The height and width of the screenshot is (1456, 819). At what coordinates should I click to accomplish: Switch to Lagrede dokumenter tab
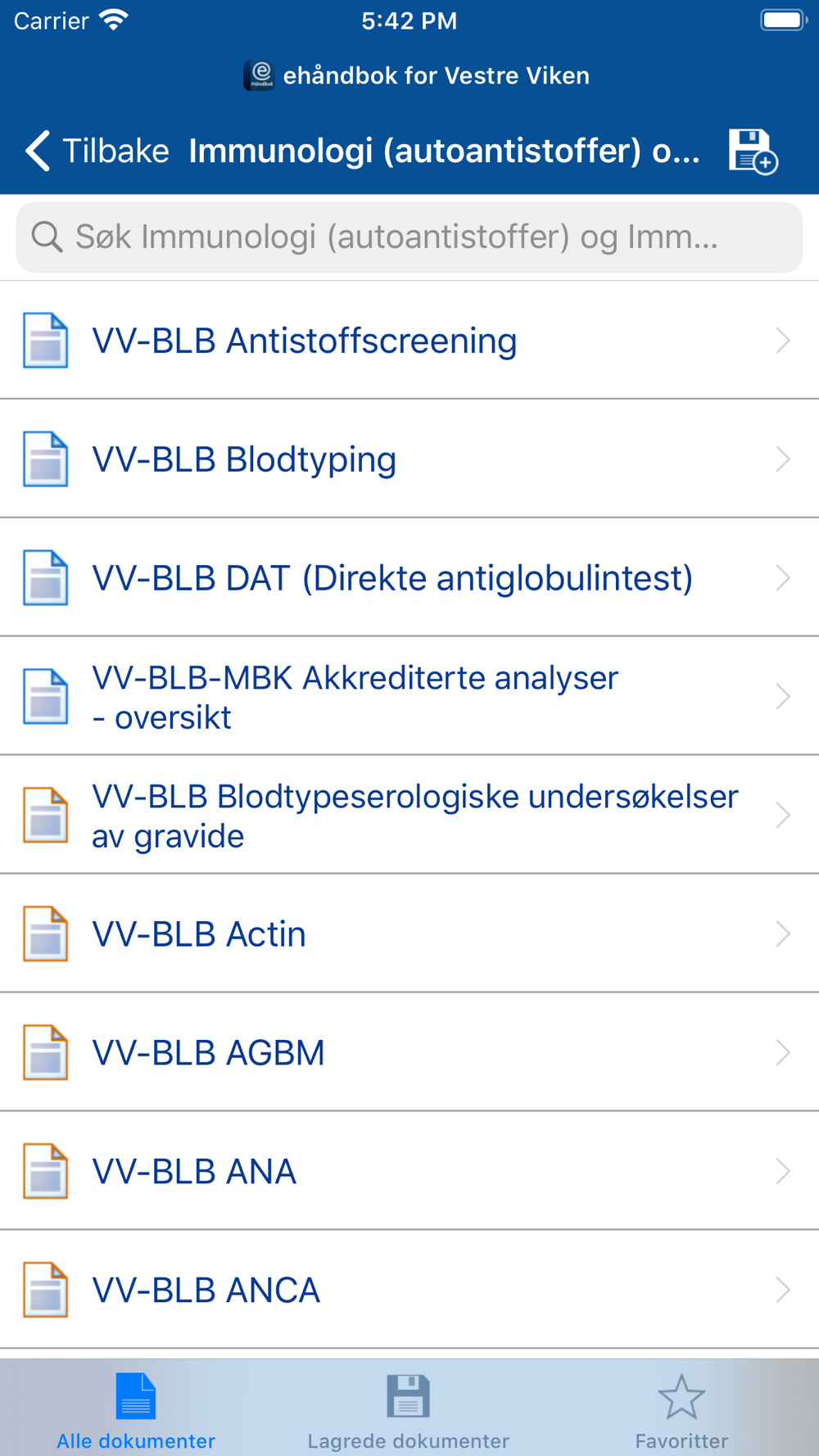[x=409, y=1410]
